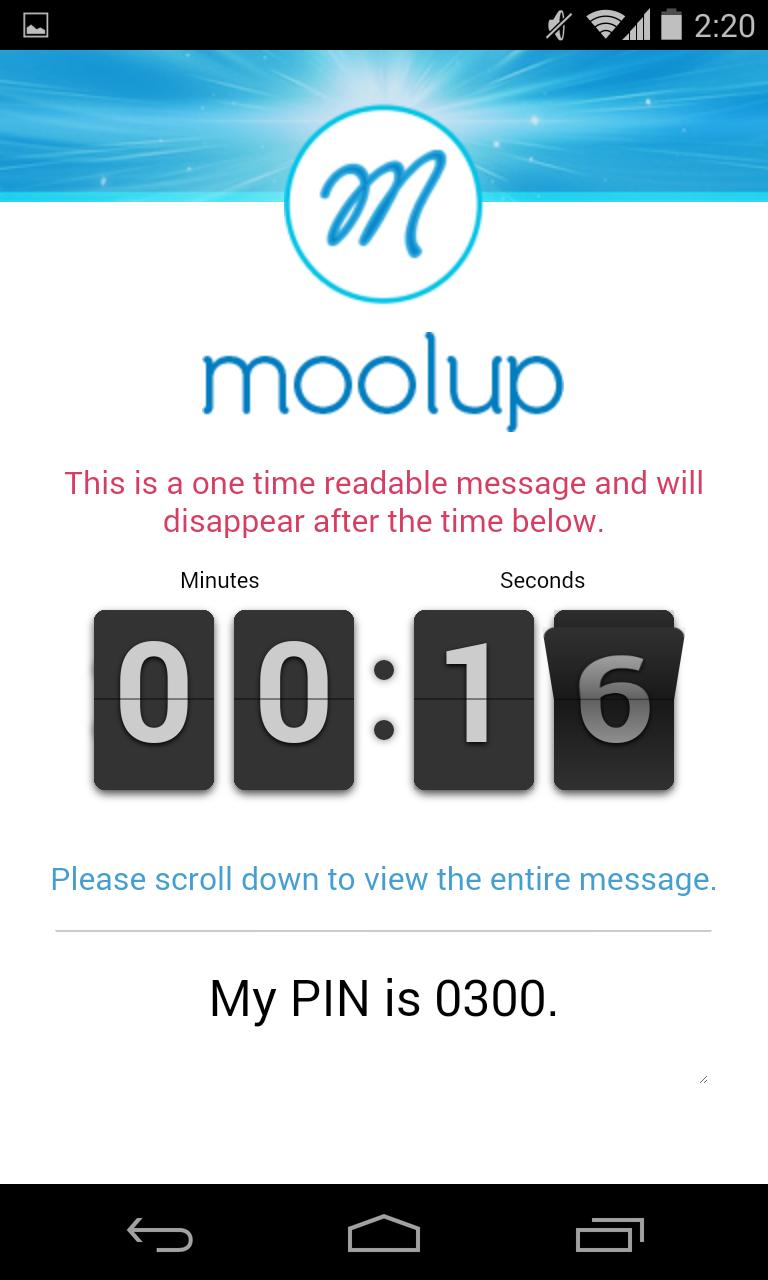Select the Seconds label above the timer
Image resolution: width=768 pixels, height=1280 pixels.
tap(542, 580)
